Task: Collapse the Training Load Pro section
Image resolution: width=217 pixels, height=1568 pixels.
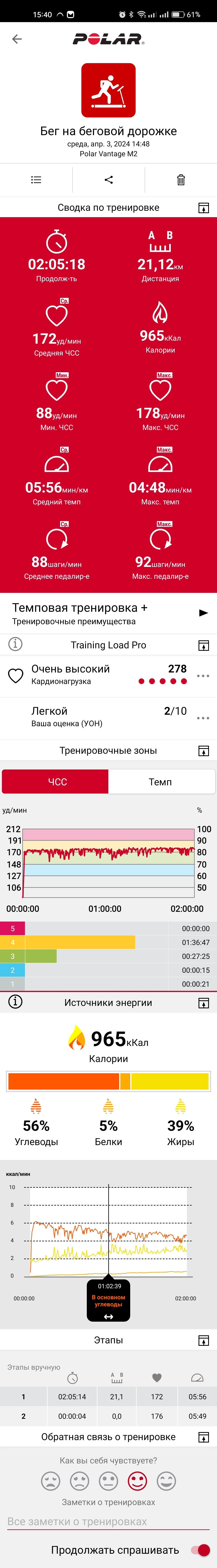Action: coord(204,645)
